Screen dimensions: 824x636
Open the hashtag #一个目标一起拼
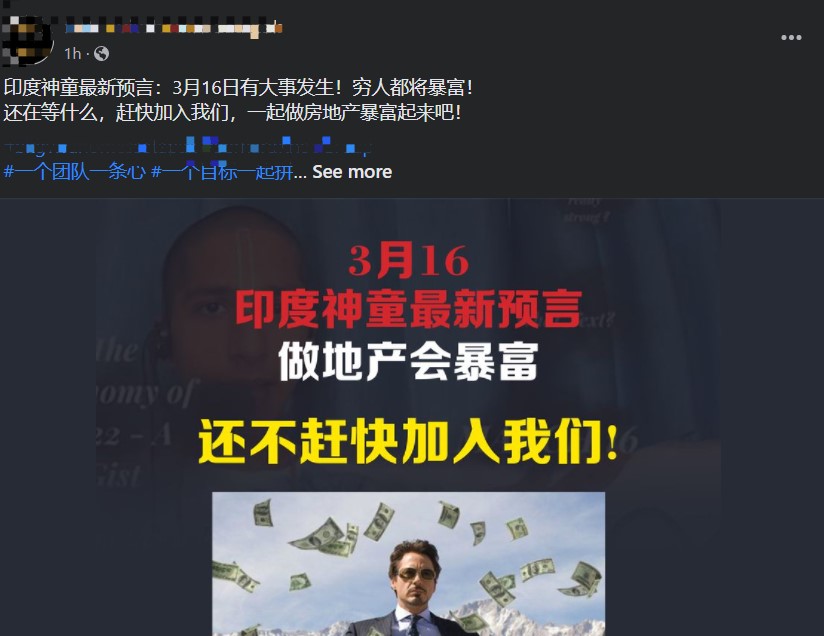(222, 172)
